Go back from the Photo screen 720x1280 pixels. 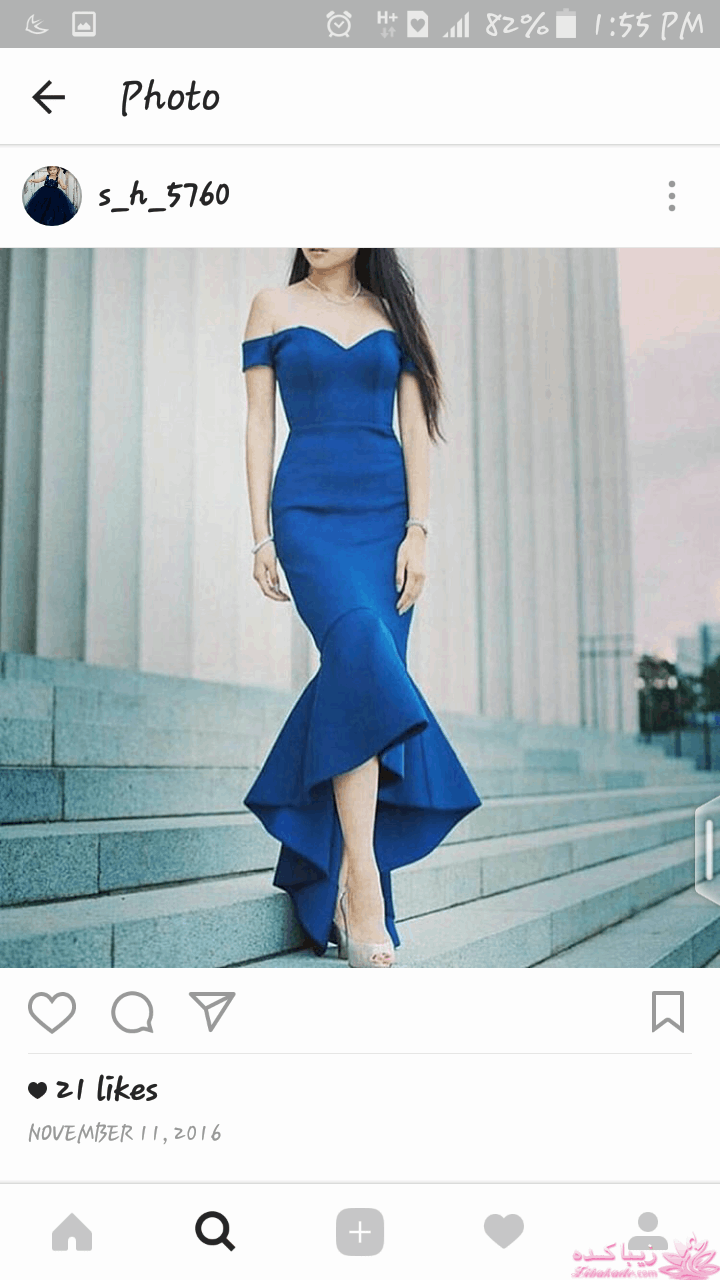(x=48, y=97)
